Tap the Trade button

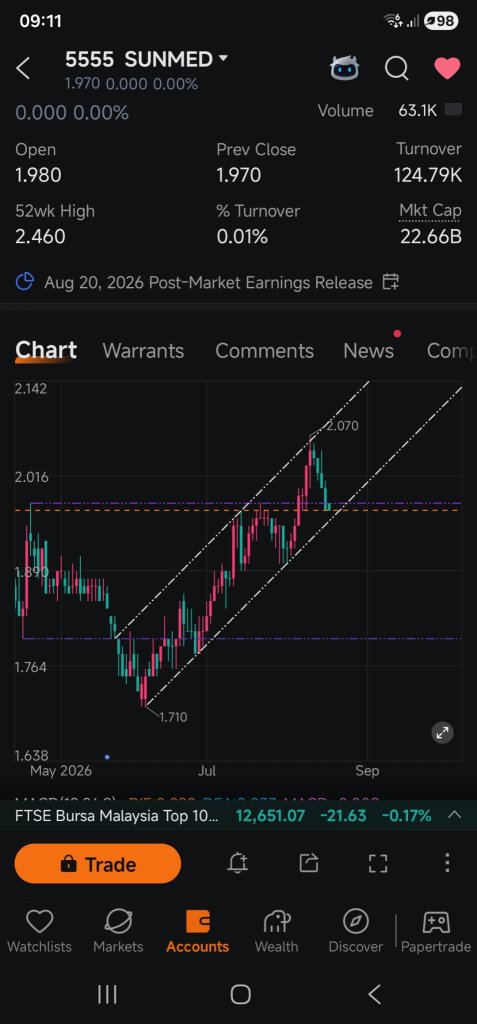97,863
